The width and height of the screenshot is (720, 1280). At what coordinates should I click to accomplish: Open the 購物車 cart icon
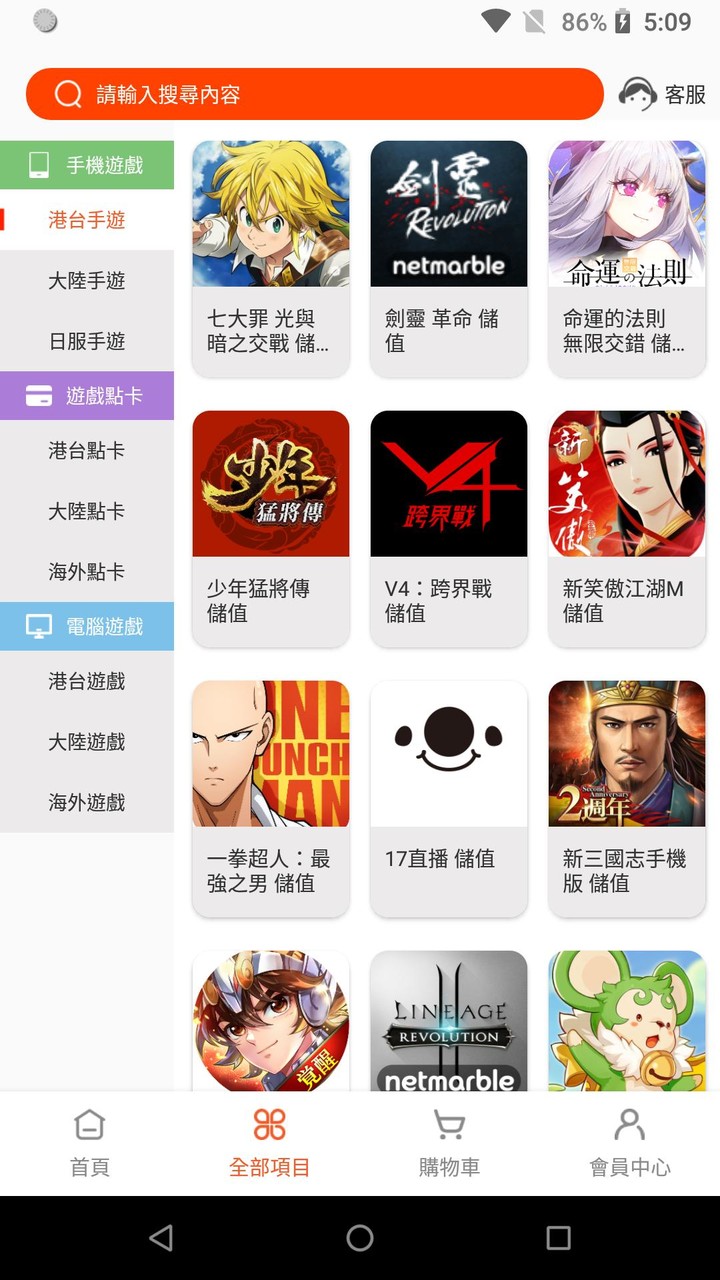(x=449, y=1125)
